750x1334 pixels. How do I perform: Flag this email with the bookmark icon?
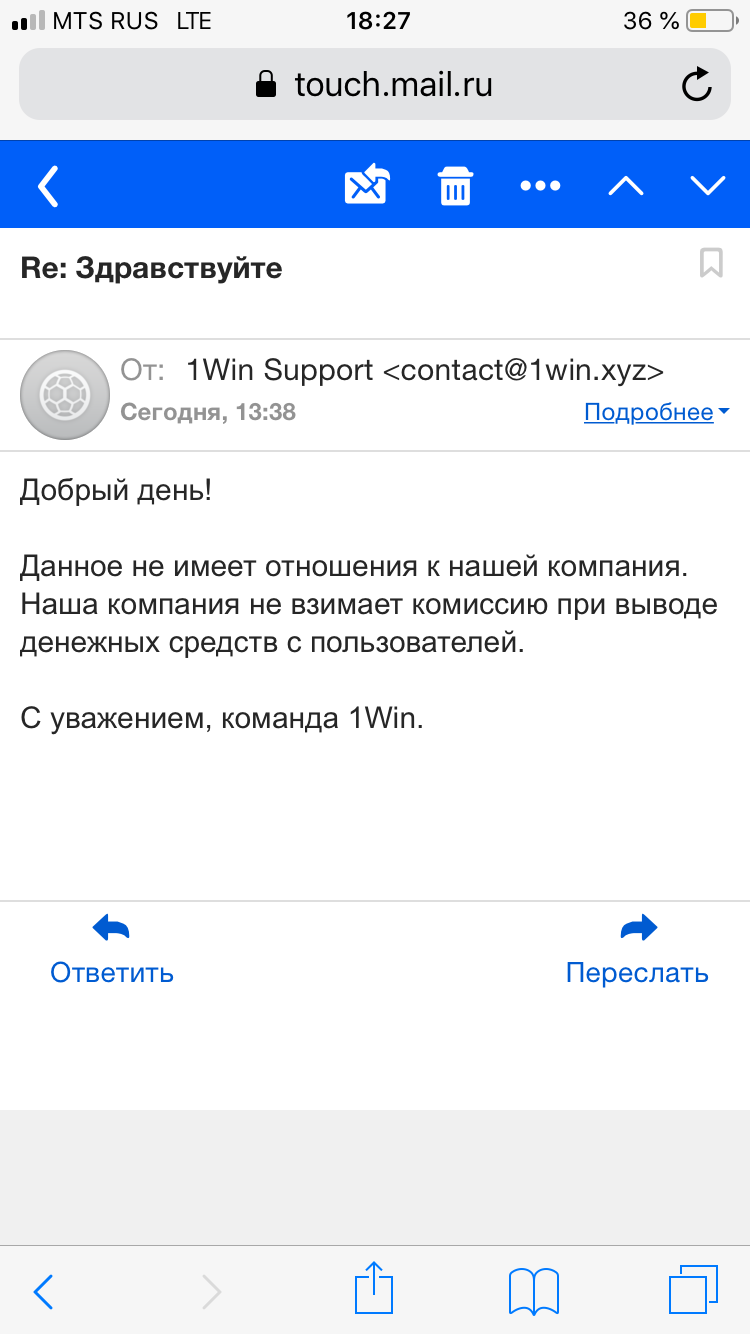pos(711,264)
